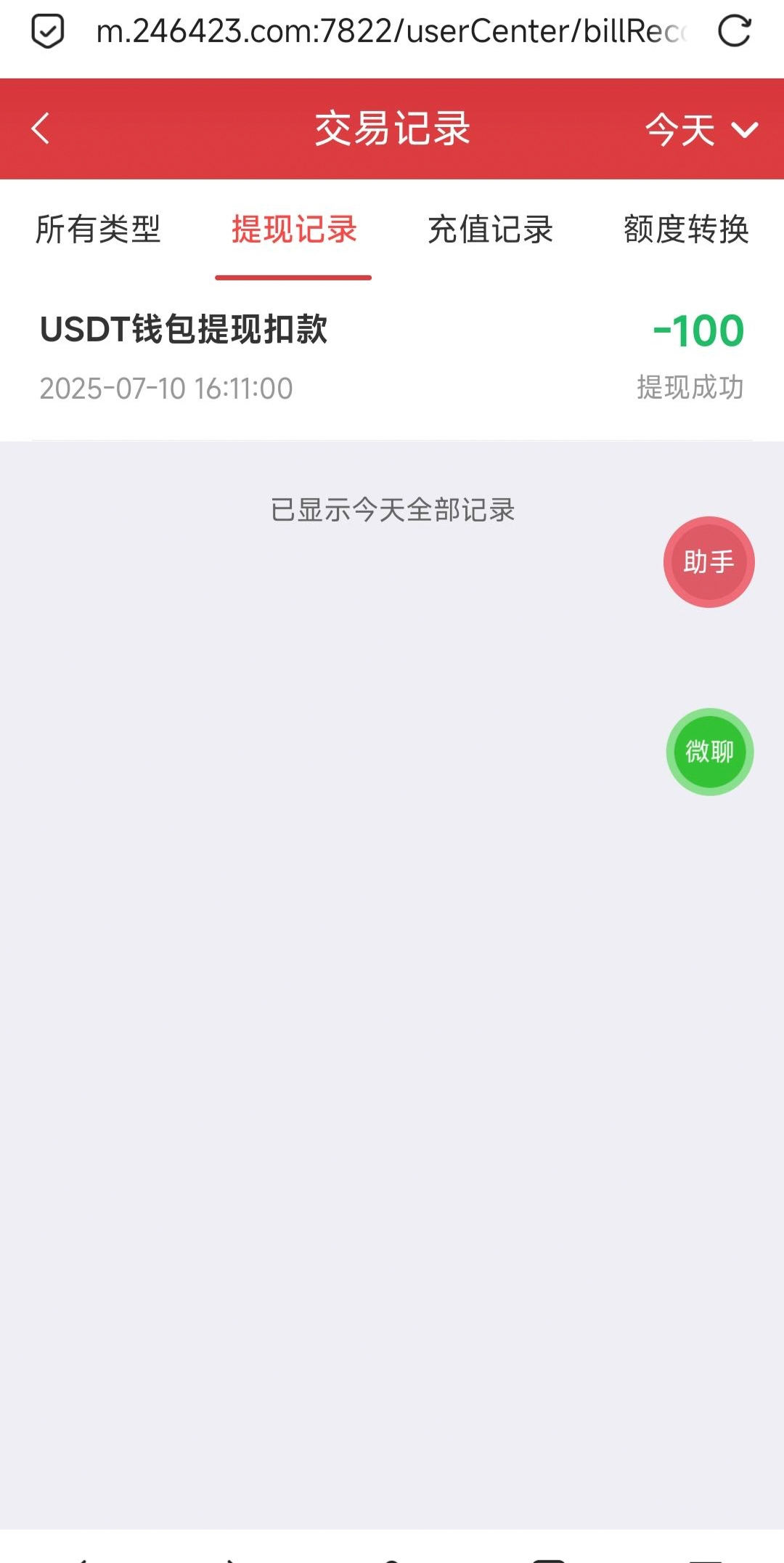Open the 额度转换 tab
This screenshot has height=1563, width=784.
click(x=686, y=230)
